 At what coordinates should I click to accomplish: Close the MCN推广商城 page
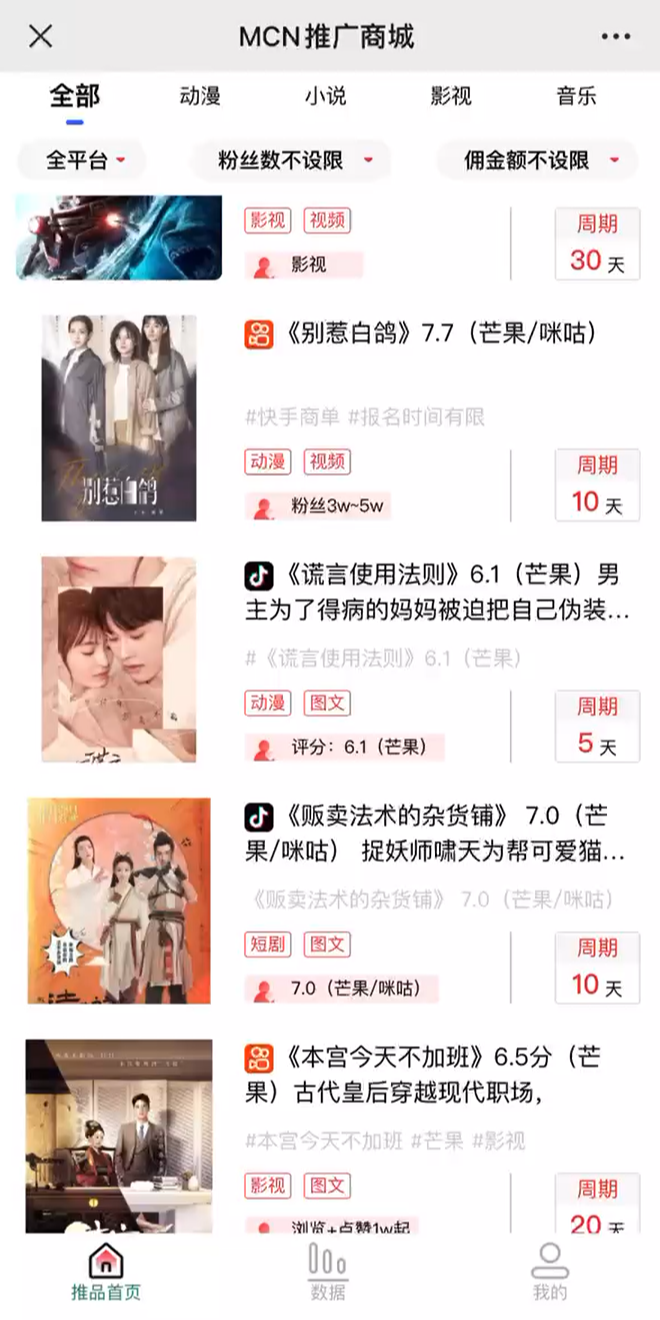pyautogui.click(x=40, y=37)
